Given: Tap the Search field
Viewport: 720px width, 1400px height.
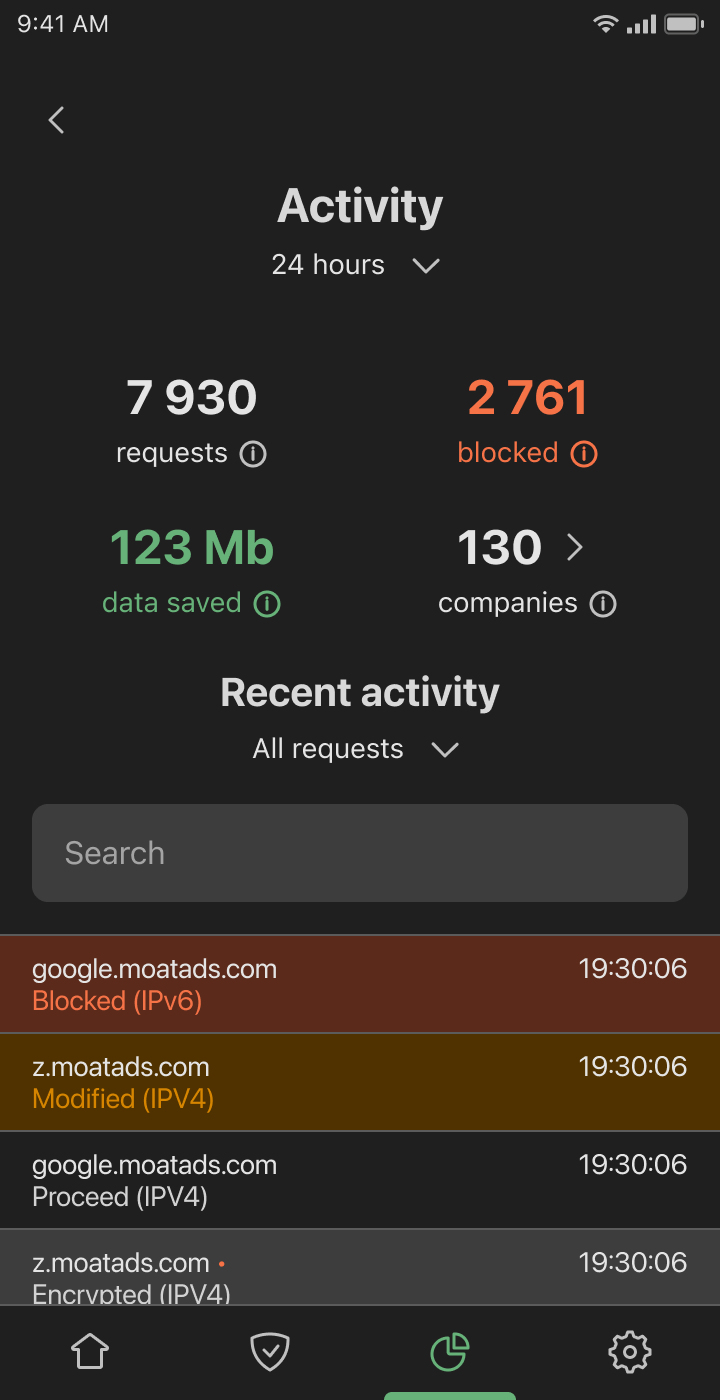Looking at the screenshot, I should (360, 853).
